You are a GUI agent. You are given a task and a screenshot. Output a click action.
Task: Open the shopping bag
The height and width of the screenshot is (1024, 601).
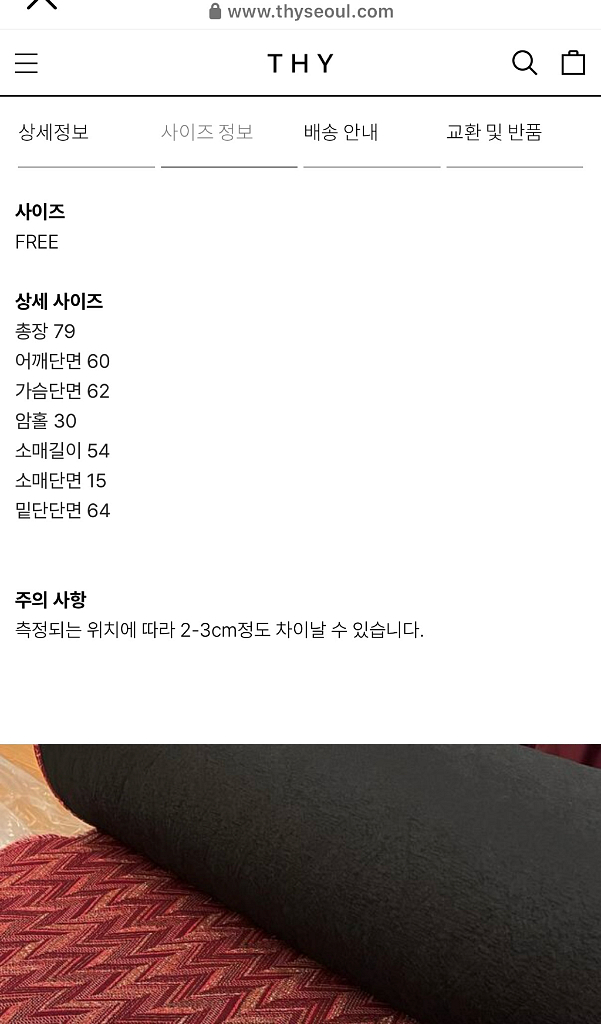[573, 63]
